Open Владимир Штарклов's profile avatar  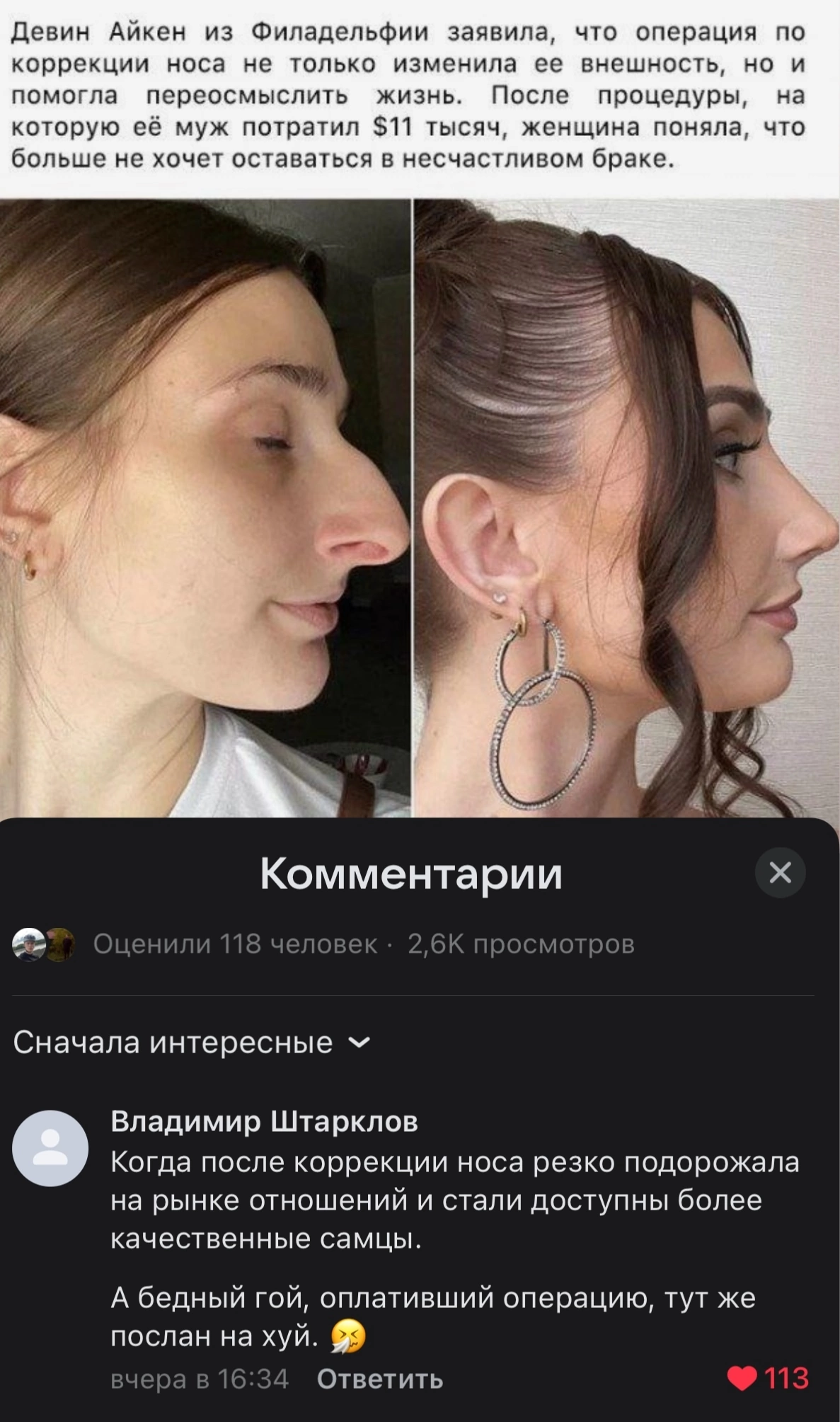pyautogui.click(x=50, y=1148)
